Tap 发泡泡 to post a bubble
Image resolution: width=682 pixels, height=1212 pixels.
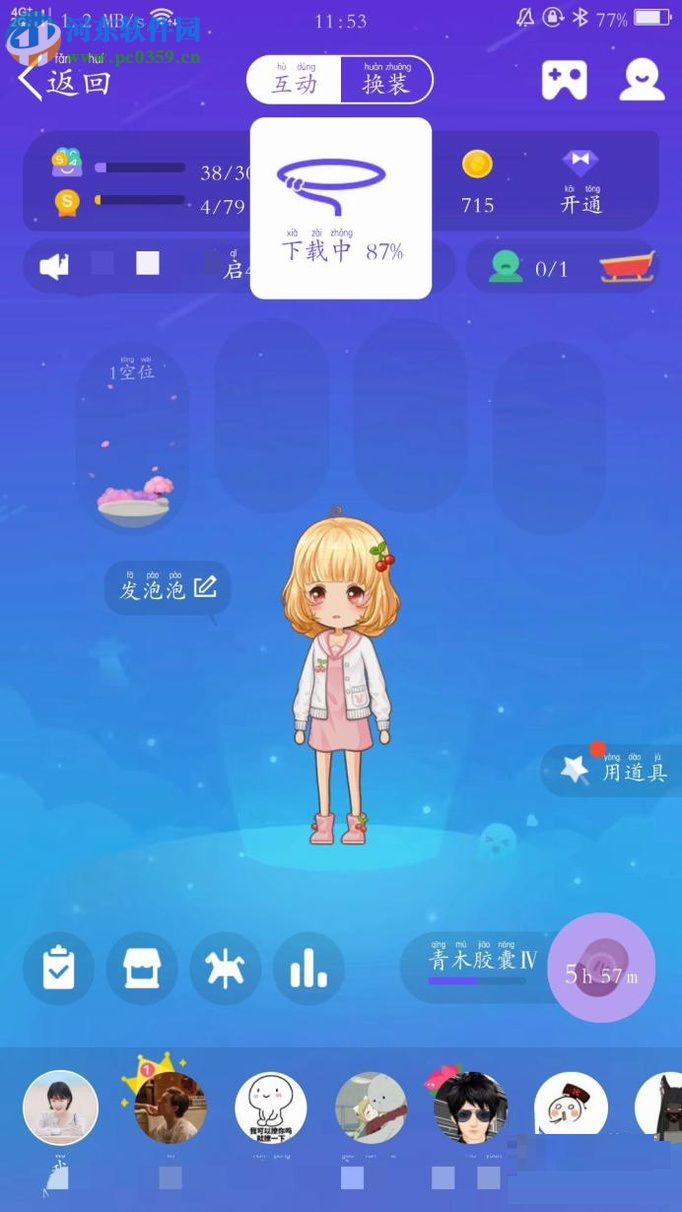(x=167, y=588)
